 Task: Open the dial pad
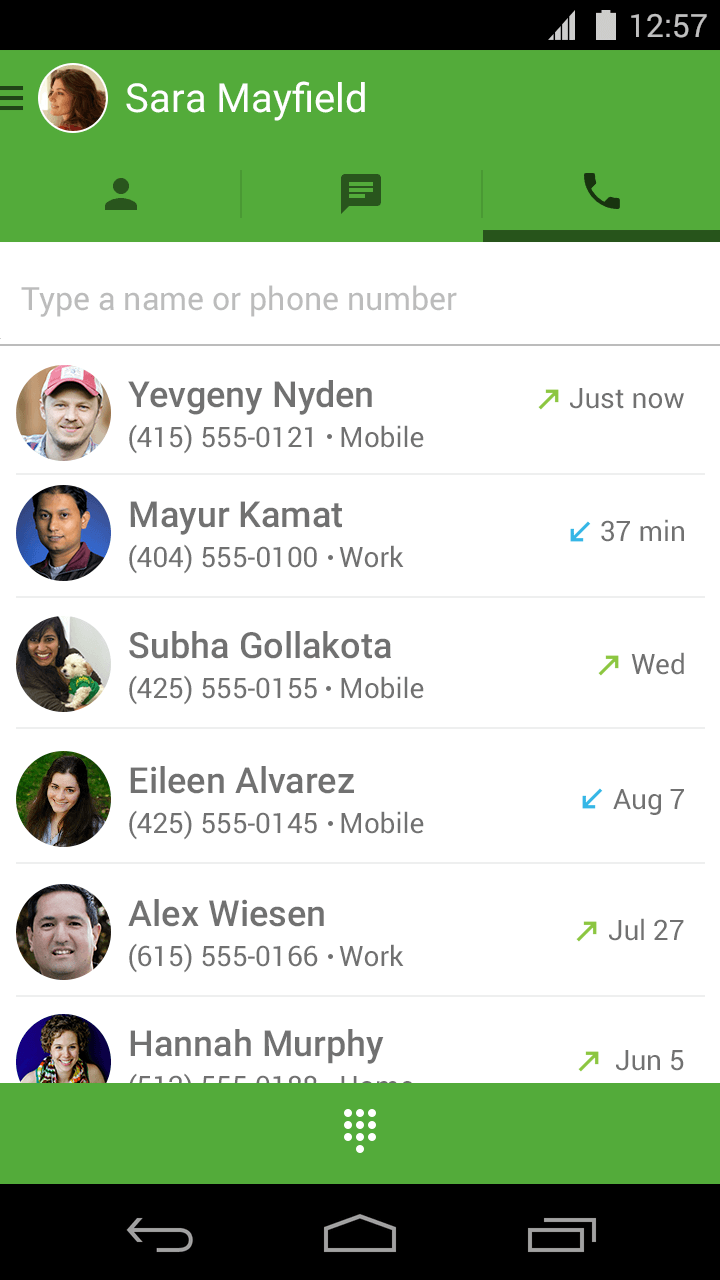tap(360, 1132)
